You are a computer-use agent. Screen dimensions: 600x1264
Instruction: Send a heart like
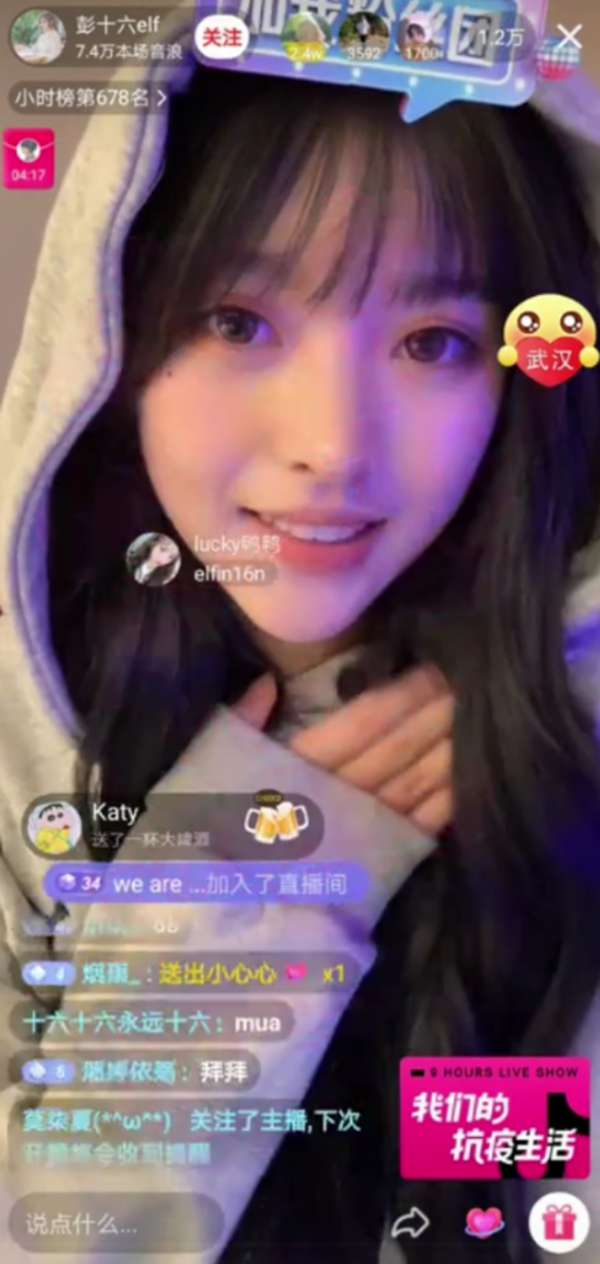[x=484, y=1222]
